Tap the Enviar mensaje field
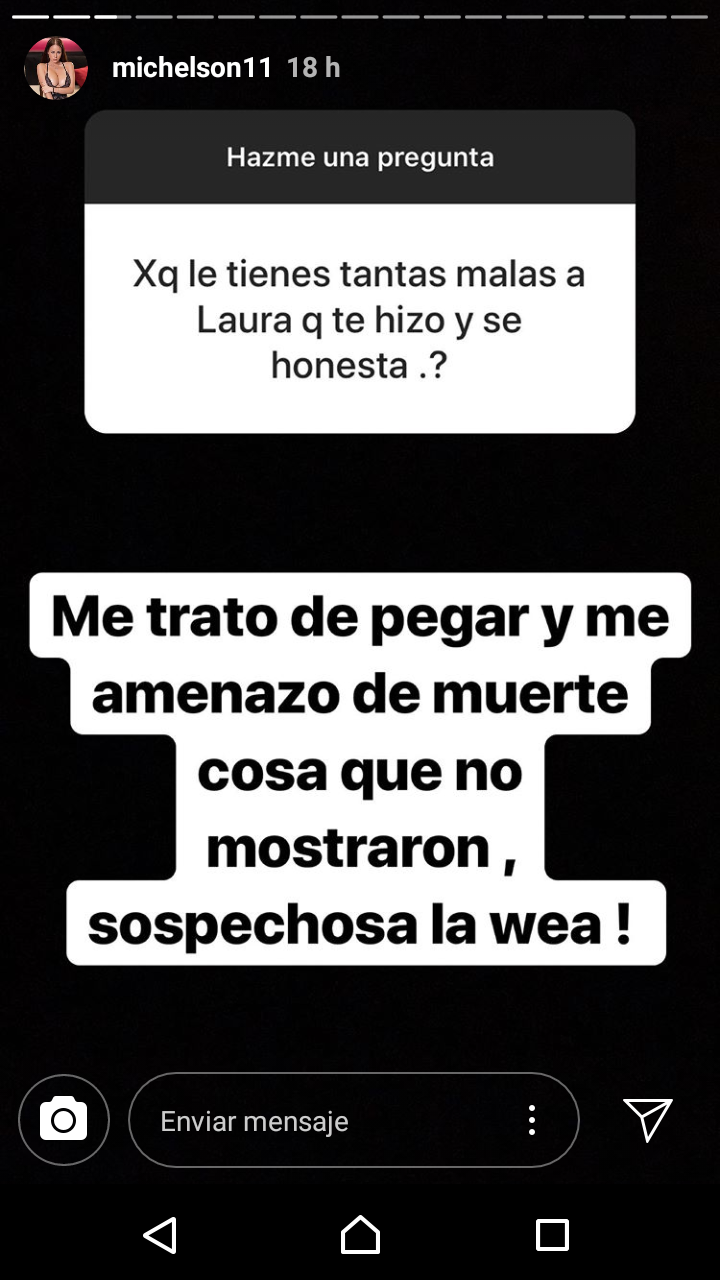The height and width of the screenshot is (1280, 720). (320, 1121)
